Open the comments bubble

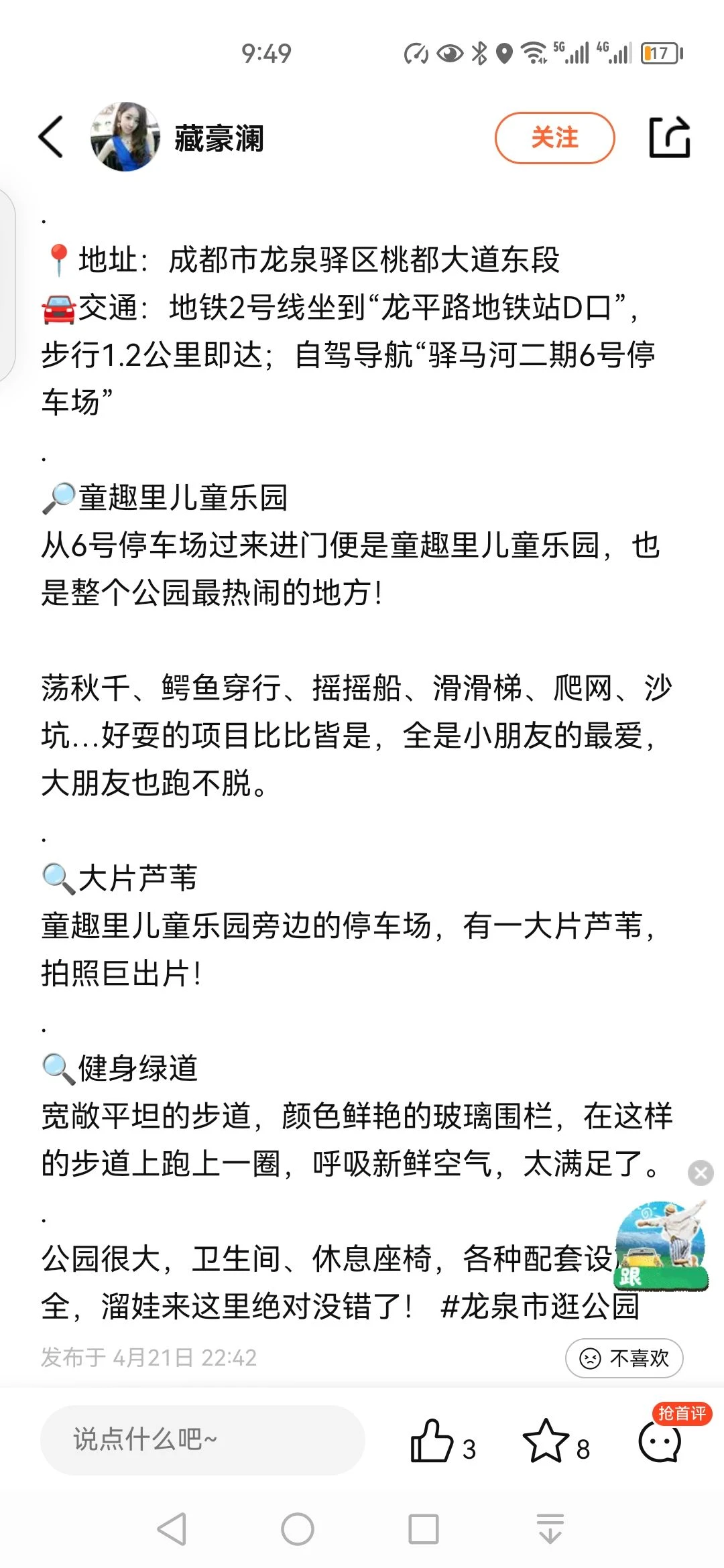pos(660,1442)
